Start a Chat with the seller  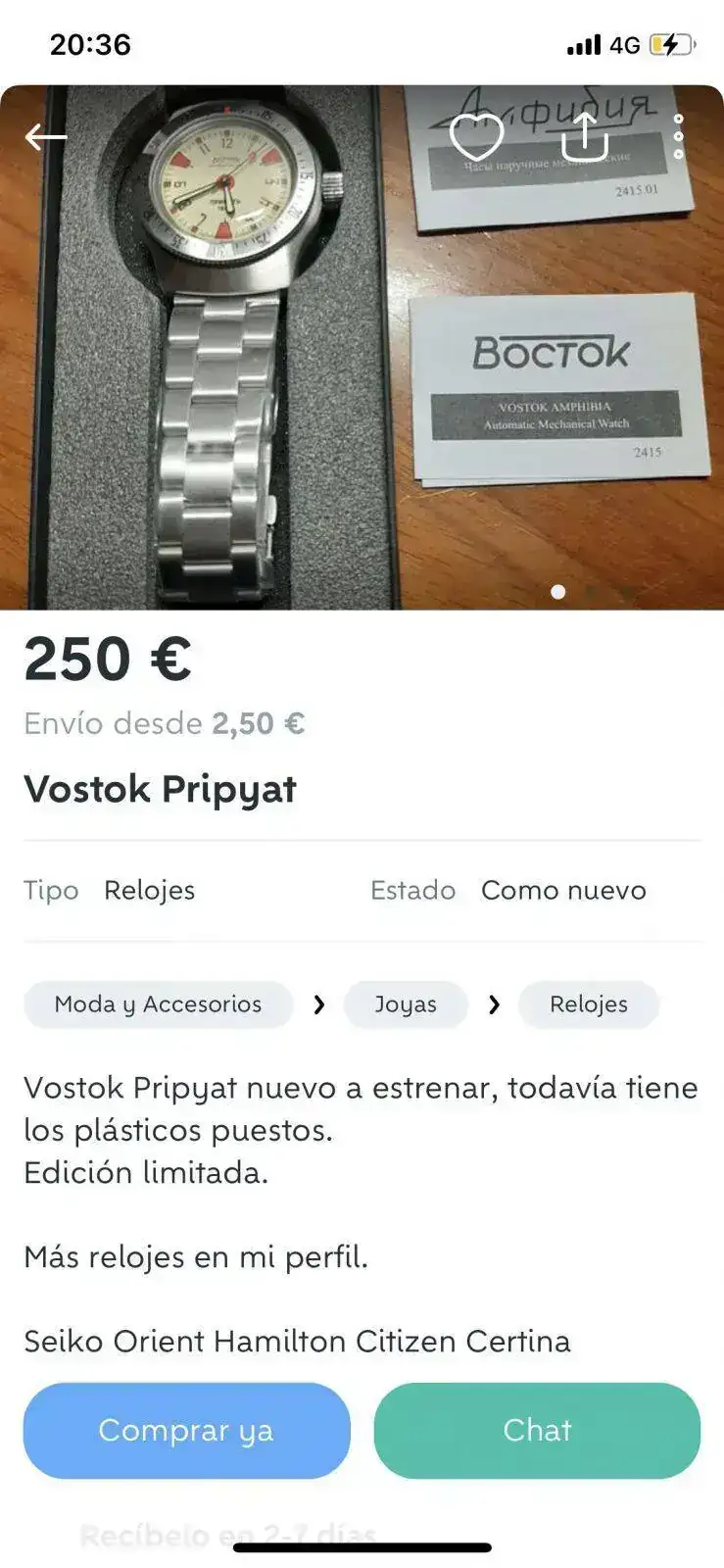click(537, 1431)
